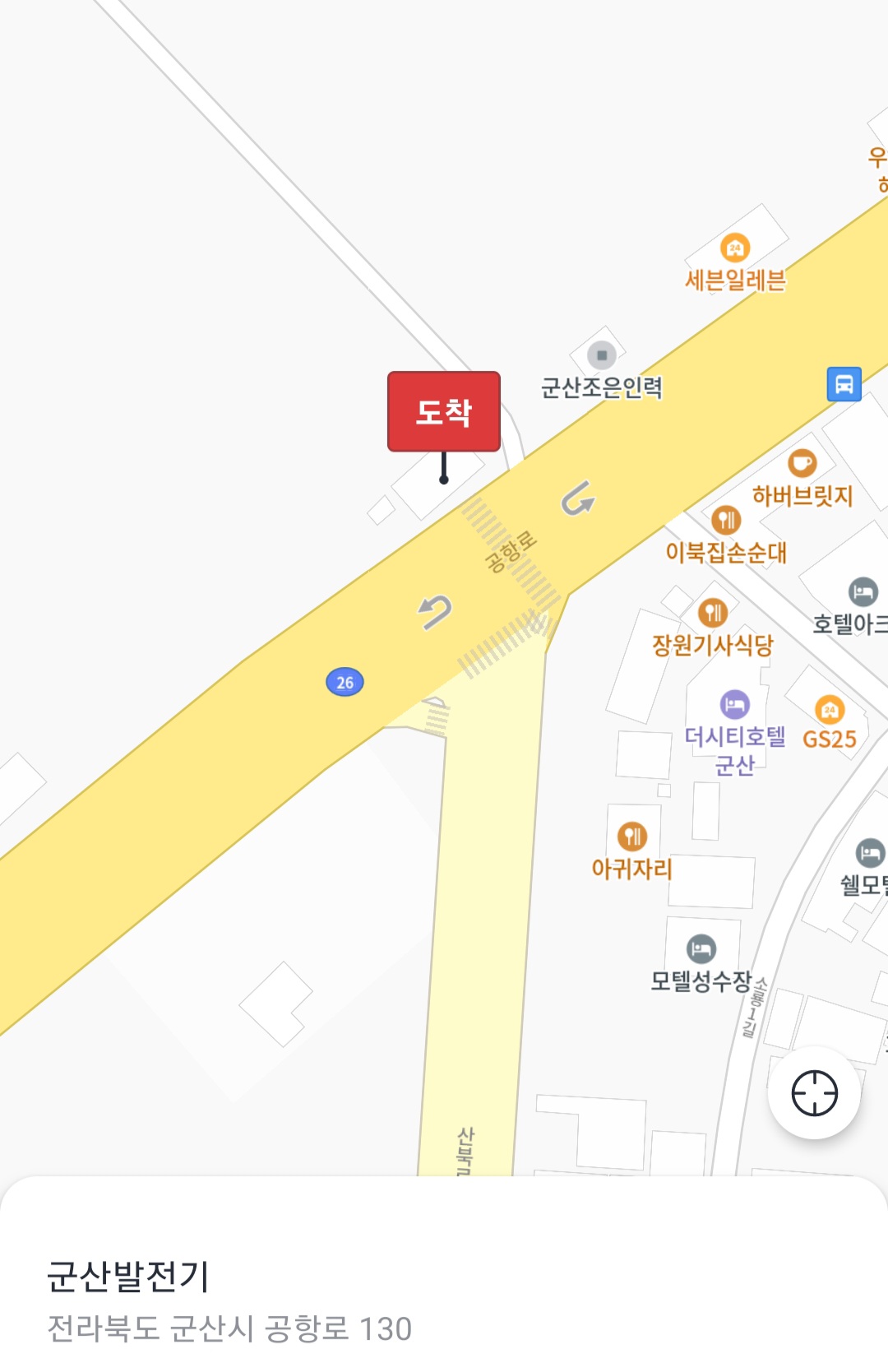Select 장원기사식당 restaurant marker
The image size is (888, 1372).
(712, 613)
